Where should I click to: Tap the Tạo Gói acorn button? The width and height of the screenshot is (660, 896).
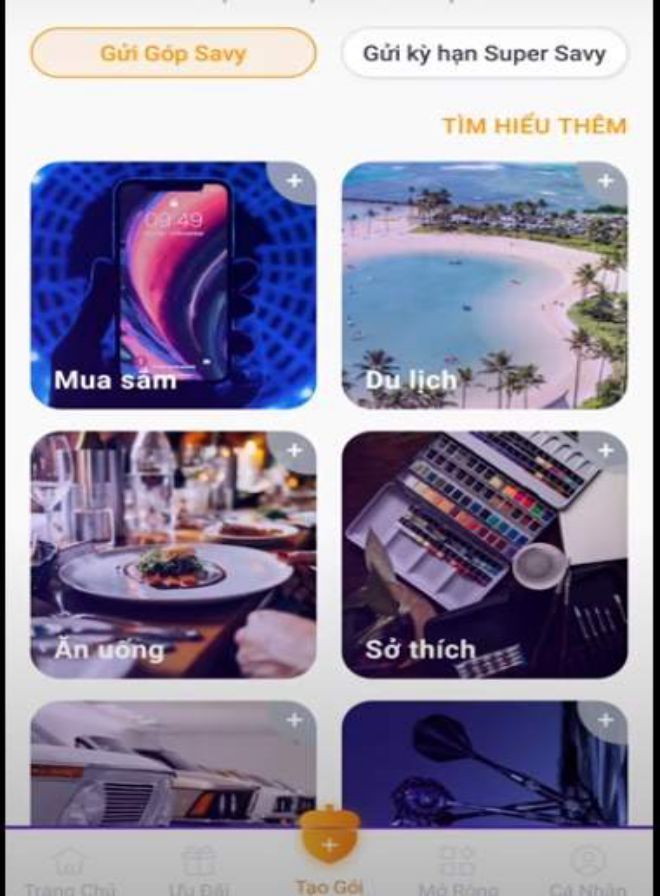pyautogui.click(x=329, y=845)
